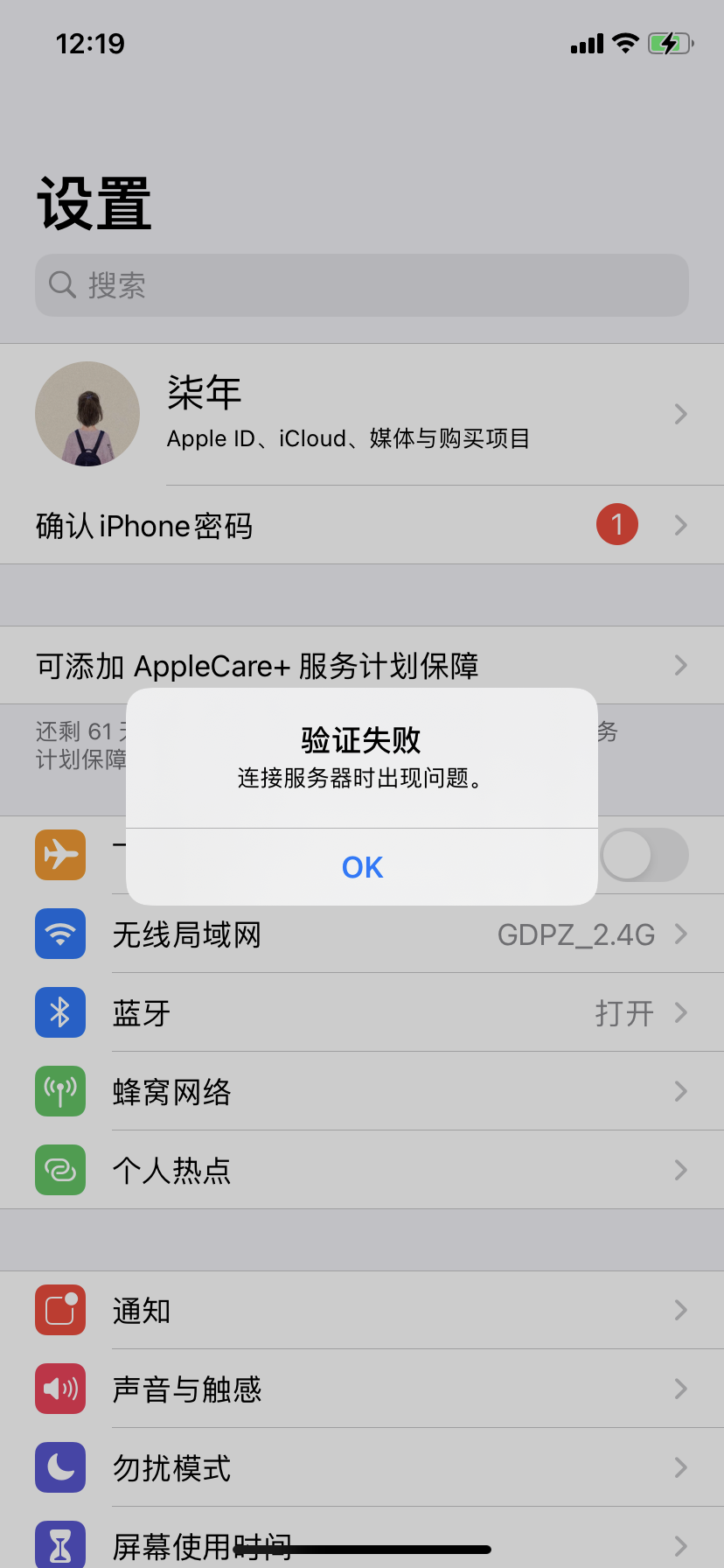Open 屏幕使用时间 settings
This screenshot has width=724, height=1568.
pyautogui.click(x=362, y=1543)
